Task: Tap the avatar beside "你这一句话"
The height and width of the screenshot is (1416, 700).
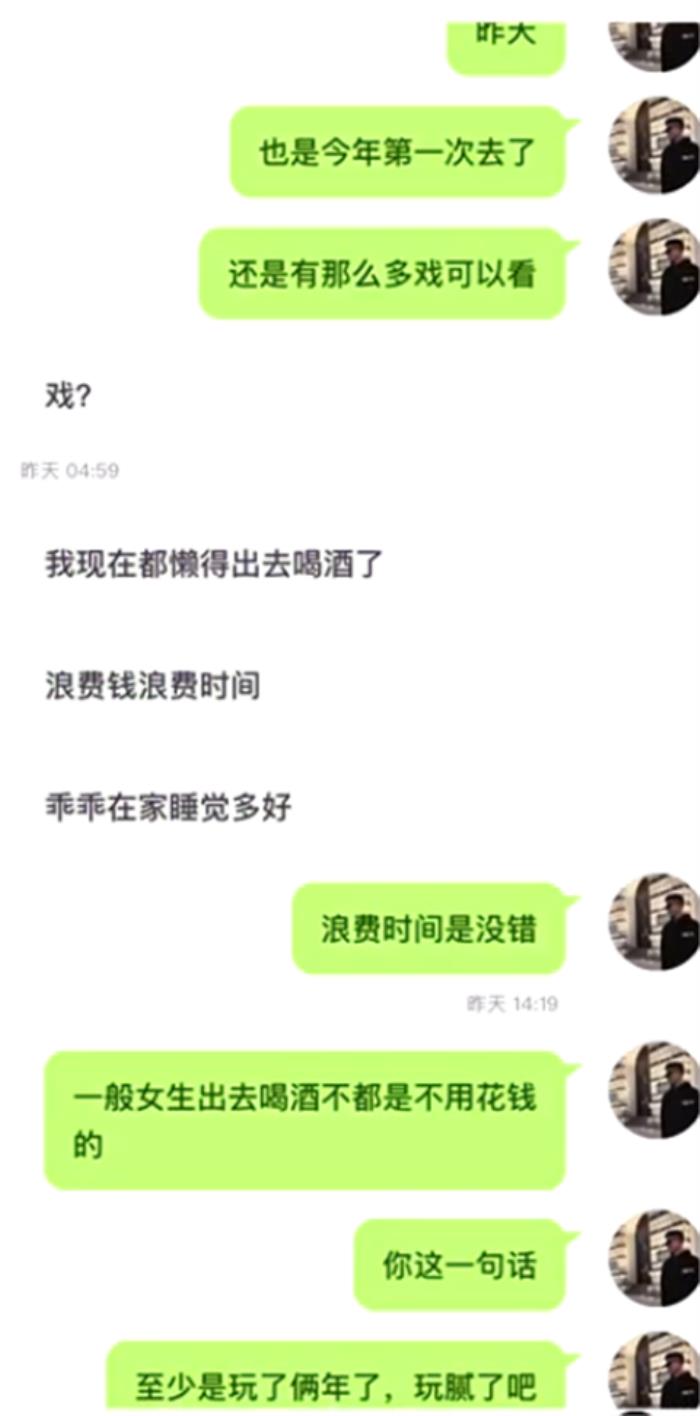Action: point(655,1258)
